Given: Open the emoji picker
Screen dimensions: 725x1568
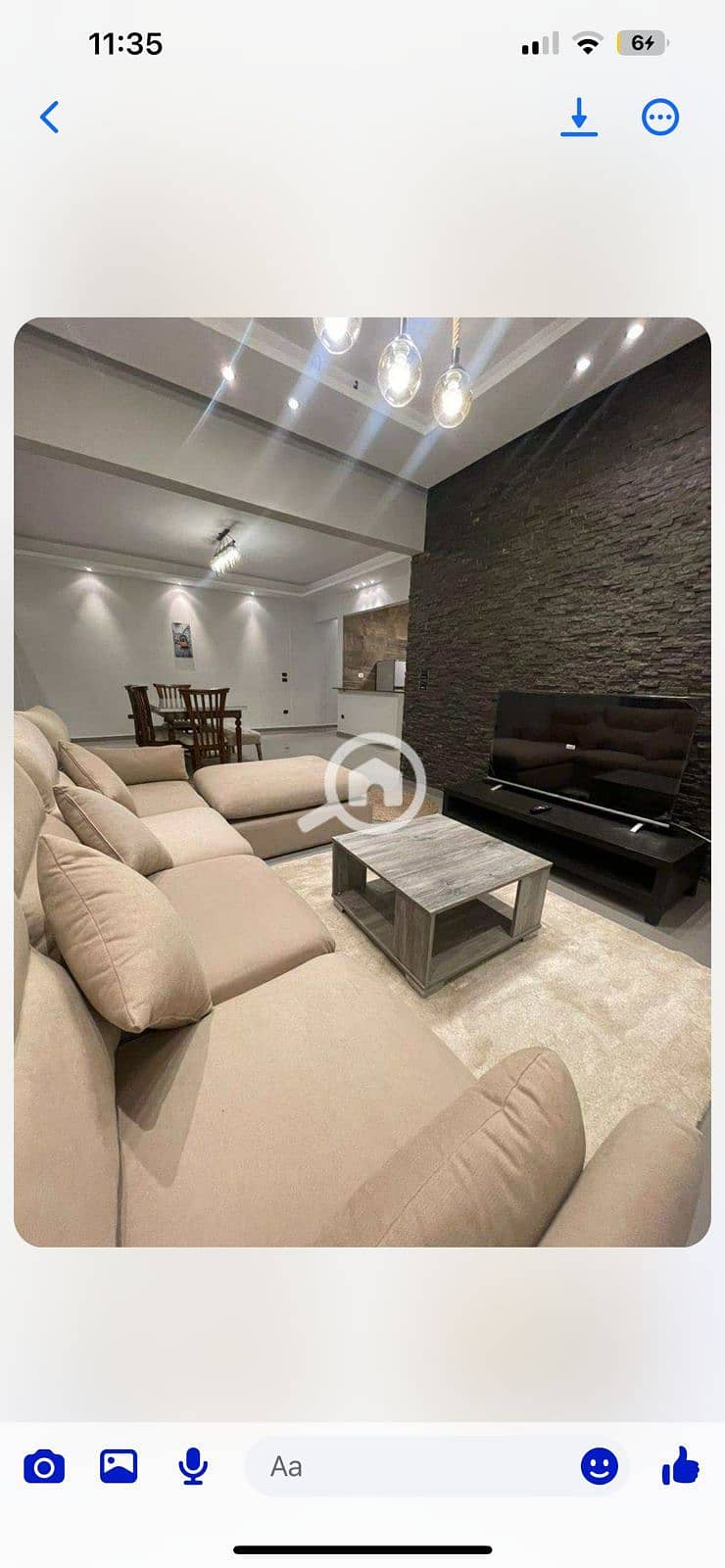Looking at the screenshot, I should pyautogui.click(x=600, y=1467).
